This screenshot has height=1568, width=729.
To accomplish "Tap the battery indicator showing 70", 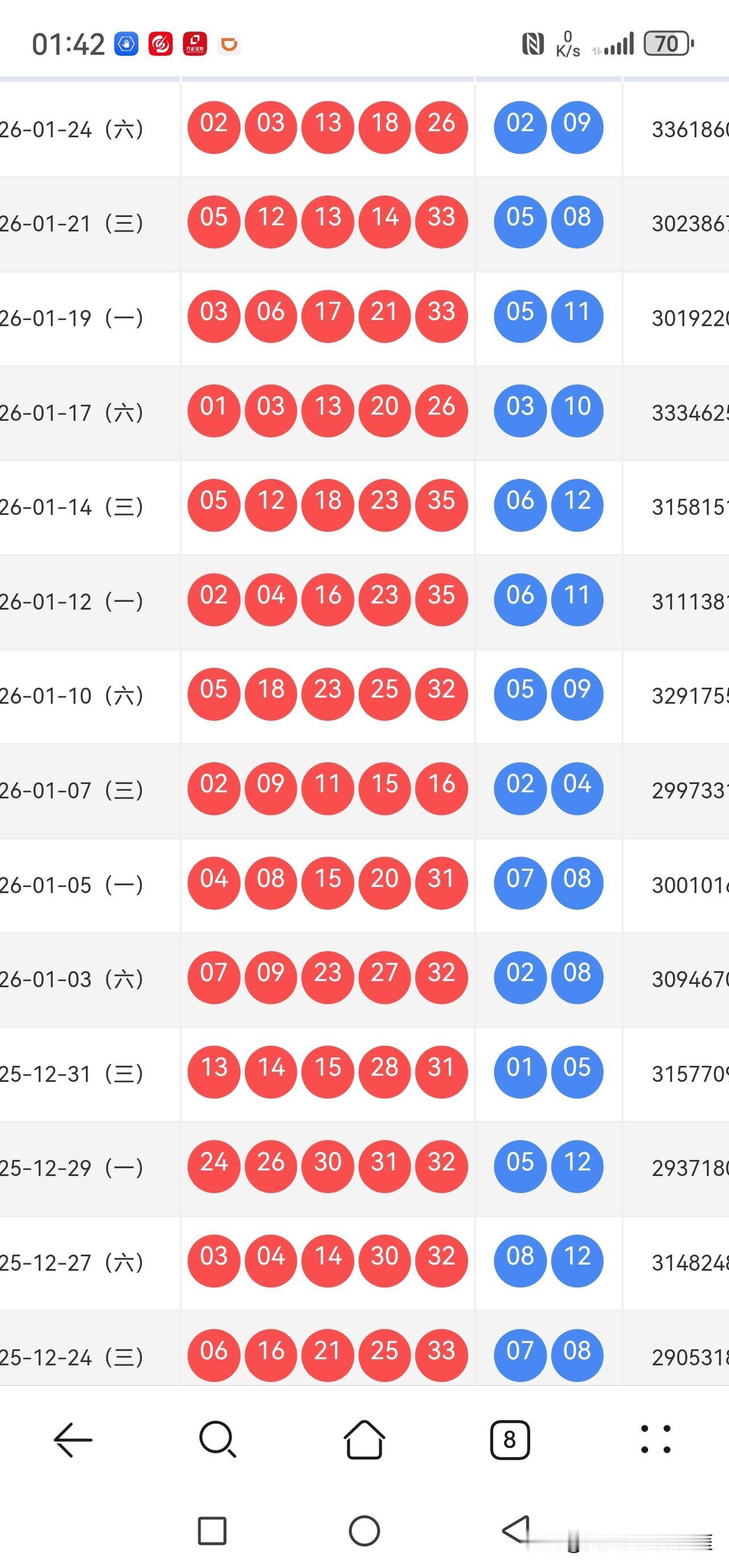I will tap(667, 43).
